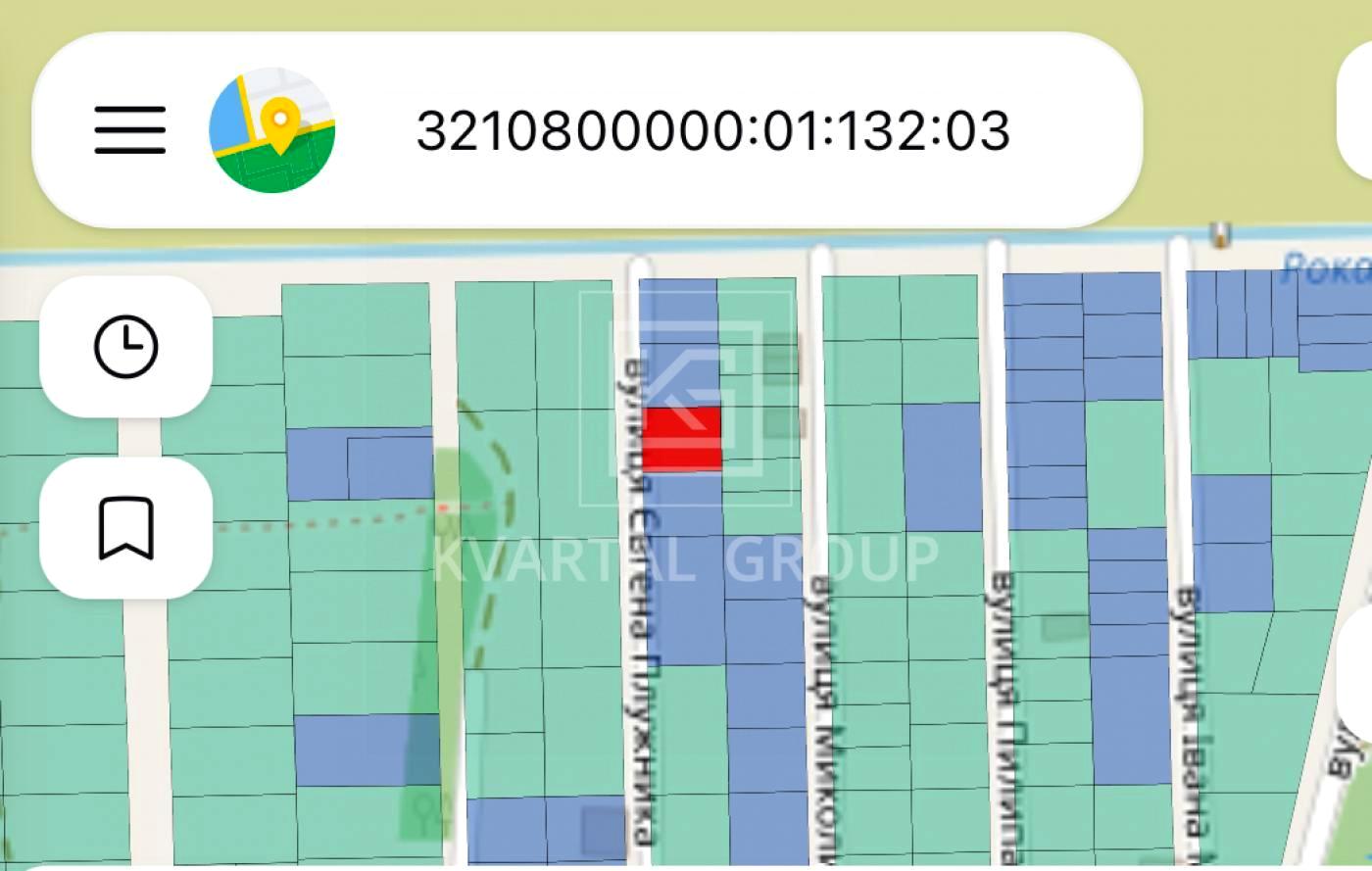Tap the cadastral number search field
Image resolution: width=1372 pixels, height=871 pixels.
pyautogui.click(x=712, y=130)
